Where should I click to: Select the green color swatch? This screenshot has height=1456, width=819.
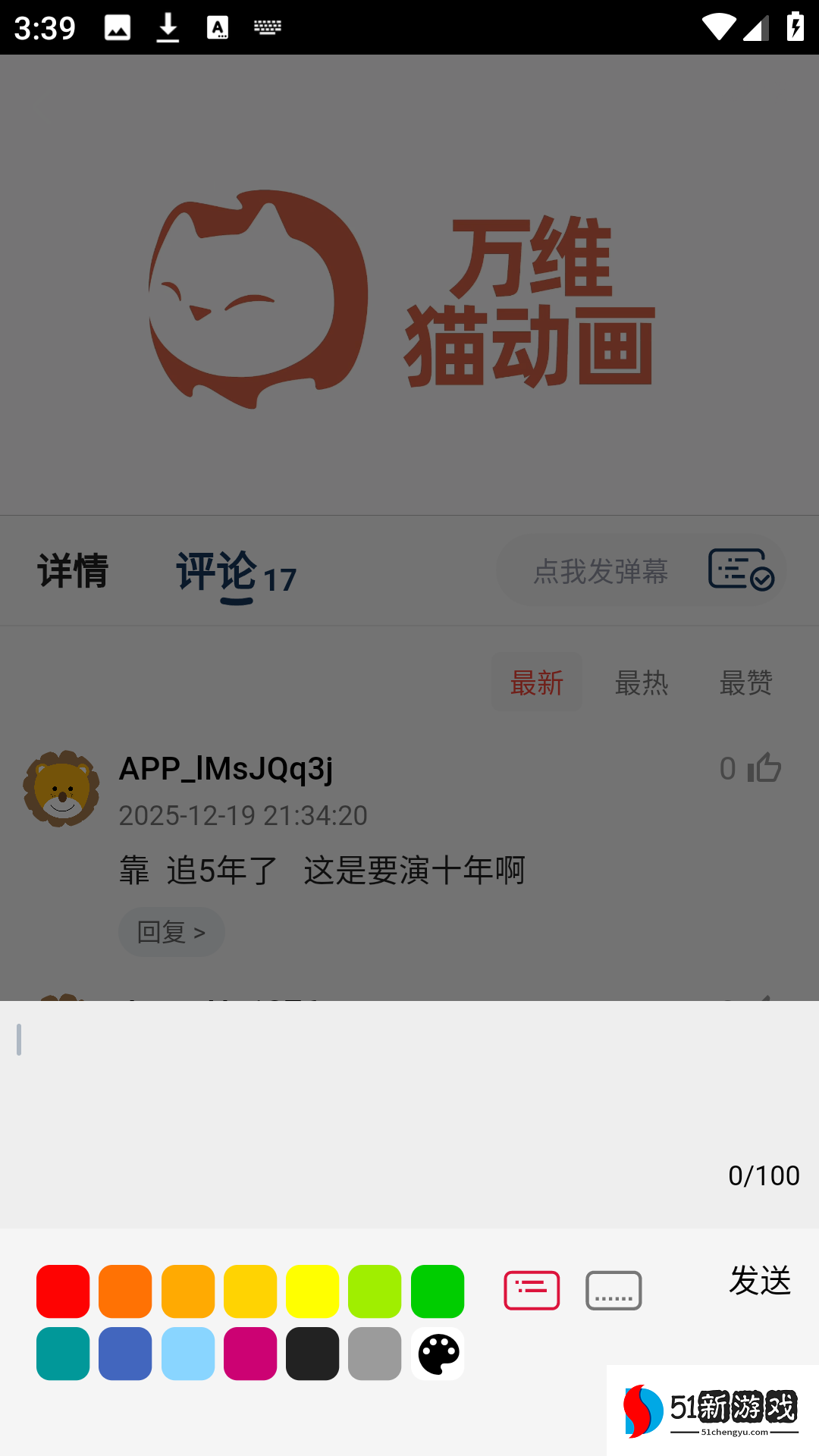438,1291
